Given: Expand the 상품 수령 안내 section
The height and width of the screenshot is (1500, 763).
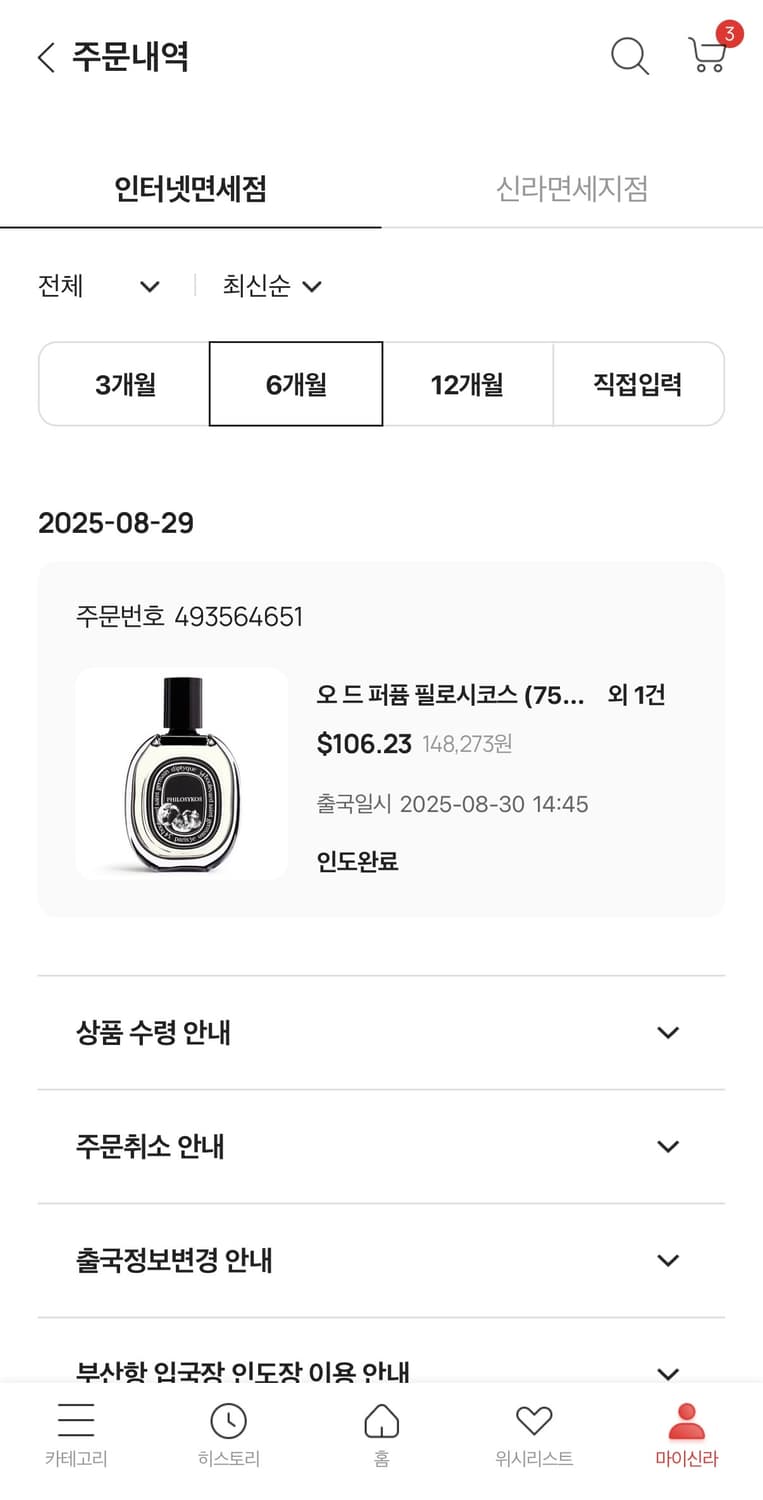Looking at the screenshot, I should tap(381, 1033).
